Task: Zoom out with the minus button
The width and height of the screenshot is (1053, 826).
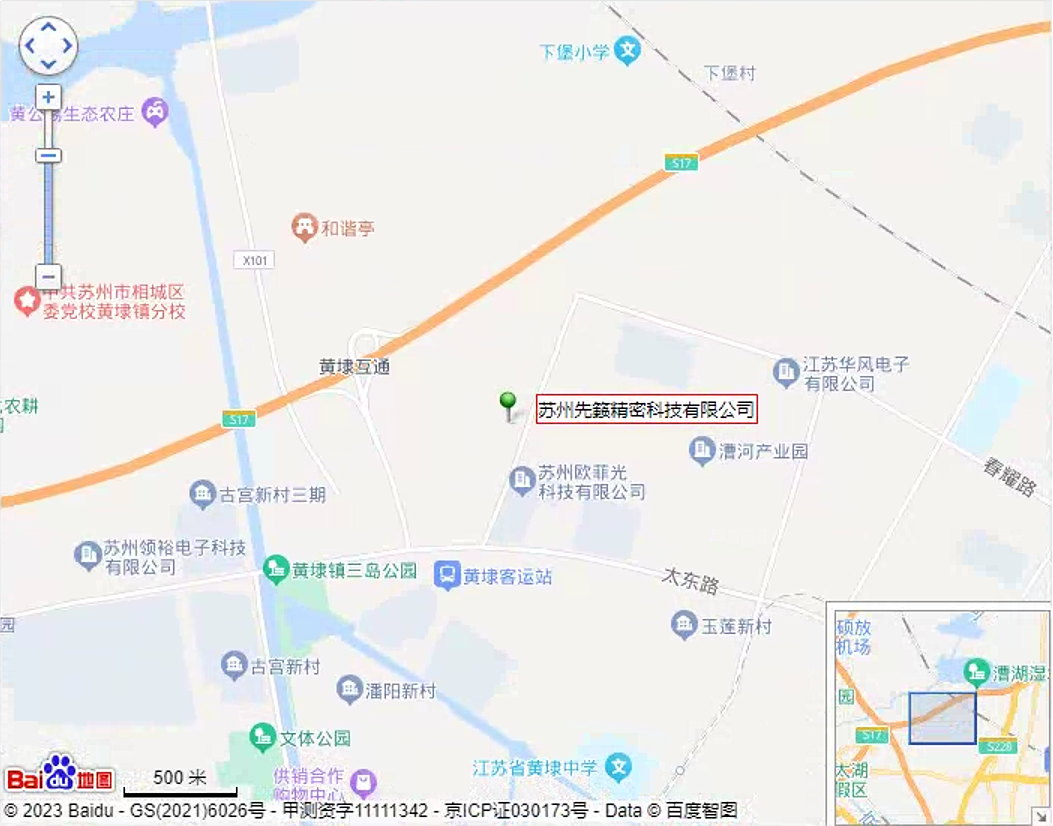Action: 48,277
